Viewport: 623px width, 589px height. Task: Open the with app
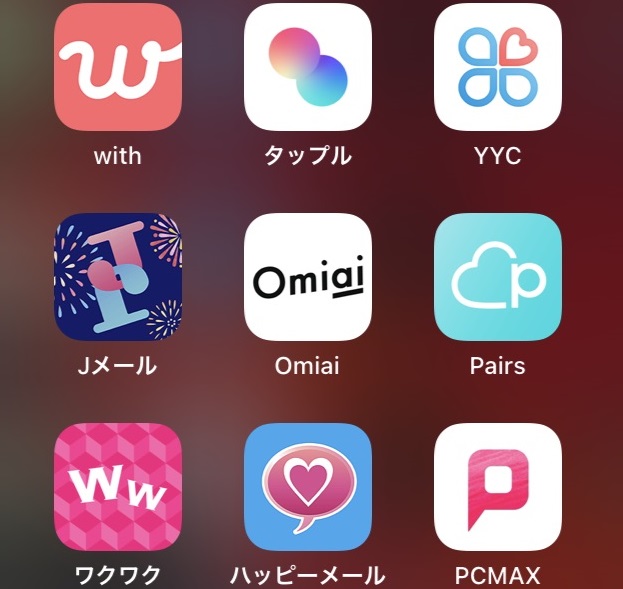tap(118, 67)
